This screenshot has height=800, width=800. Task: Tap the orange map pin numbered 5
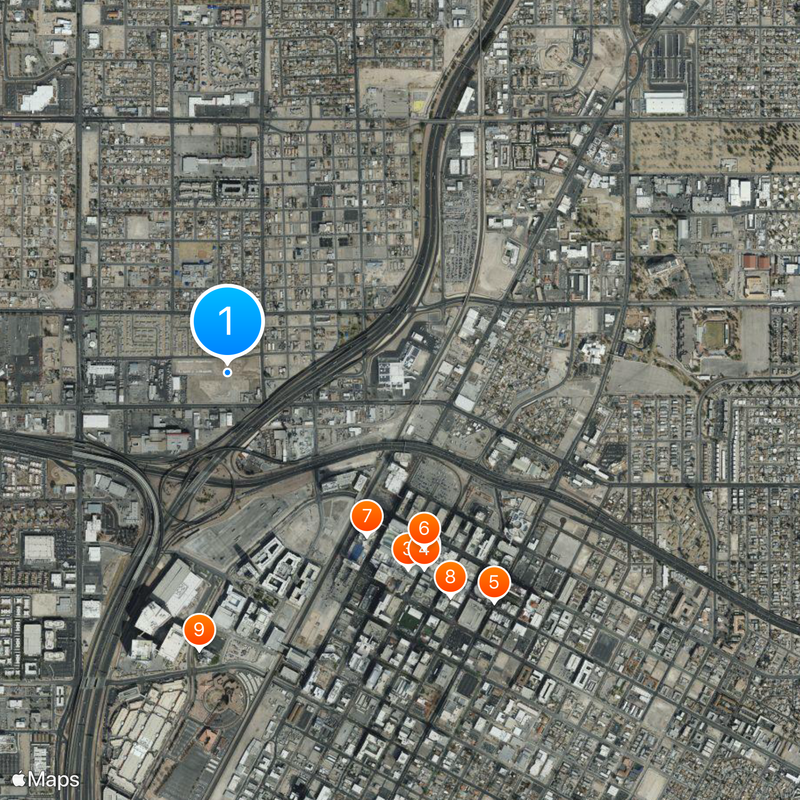pos(494,583)
